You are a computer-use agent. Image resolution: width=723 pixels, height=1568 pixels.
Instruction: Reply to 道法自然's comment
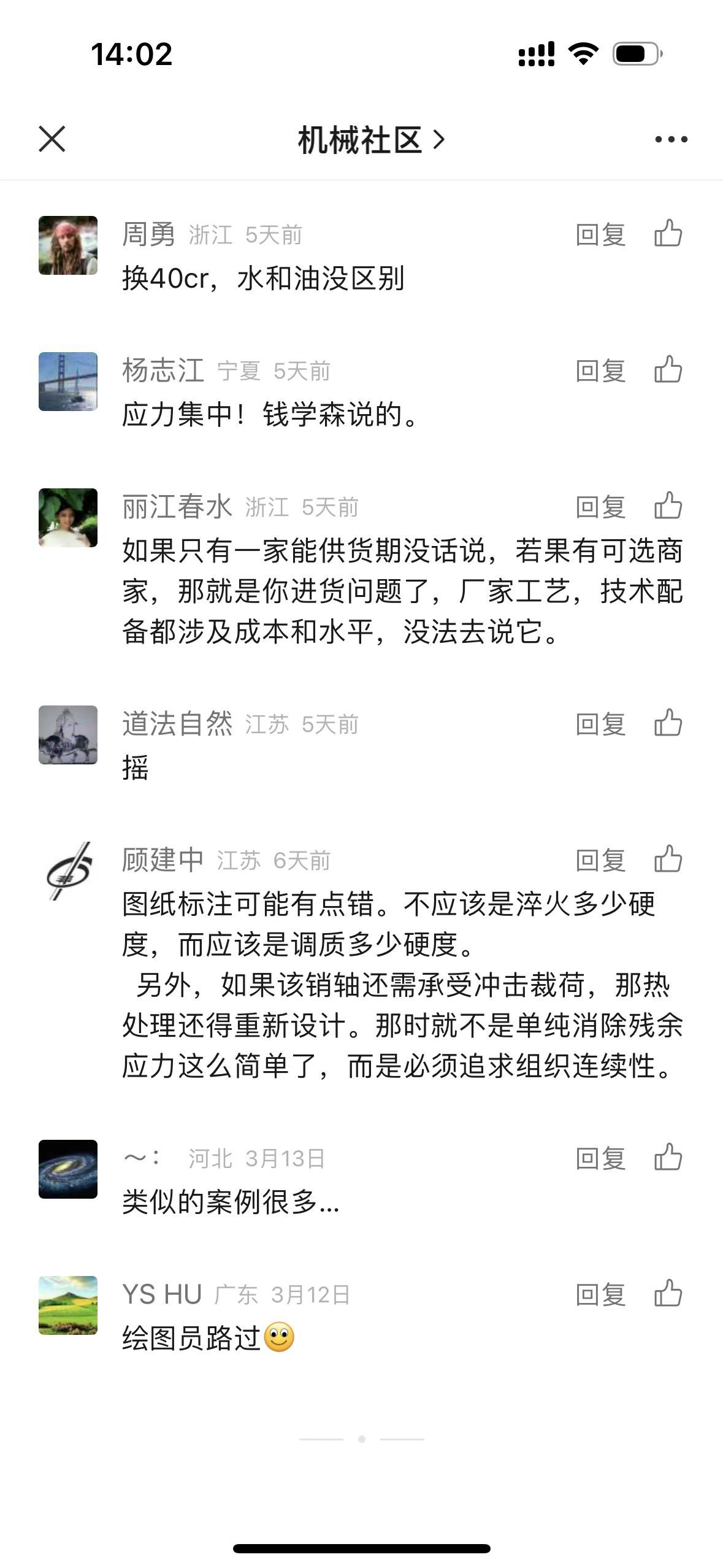(600, 724)
